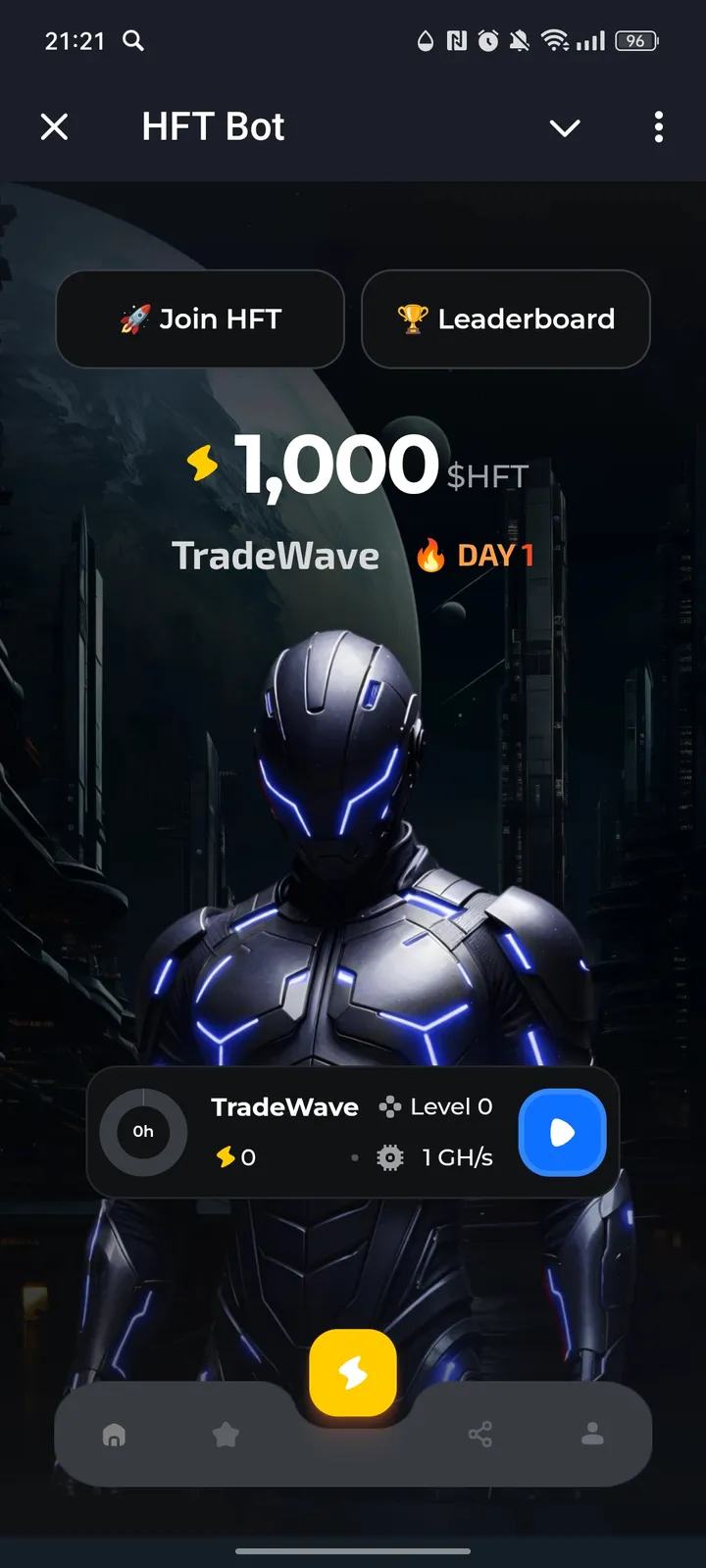706x1568 pixels.
Task: Tap the yellow lightning button
Action: [353, 1373]
